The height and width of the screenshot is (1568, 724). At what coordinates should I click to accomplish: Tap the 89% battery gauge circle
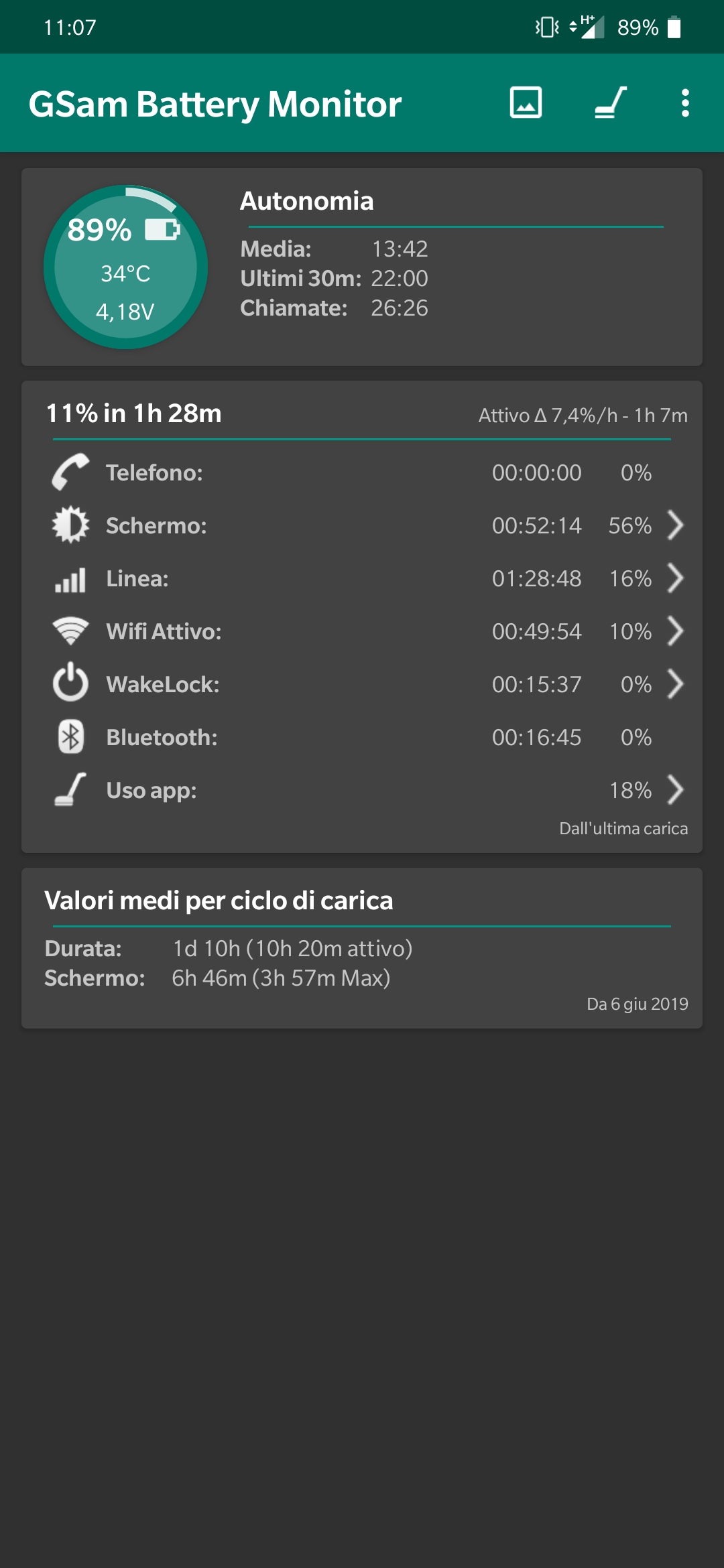click(125, 267)
